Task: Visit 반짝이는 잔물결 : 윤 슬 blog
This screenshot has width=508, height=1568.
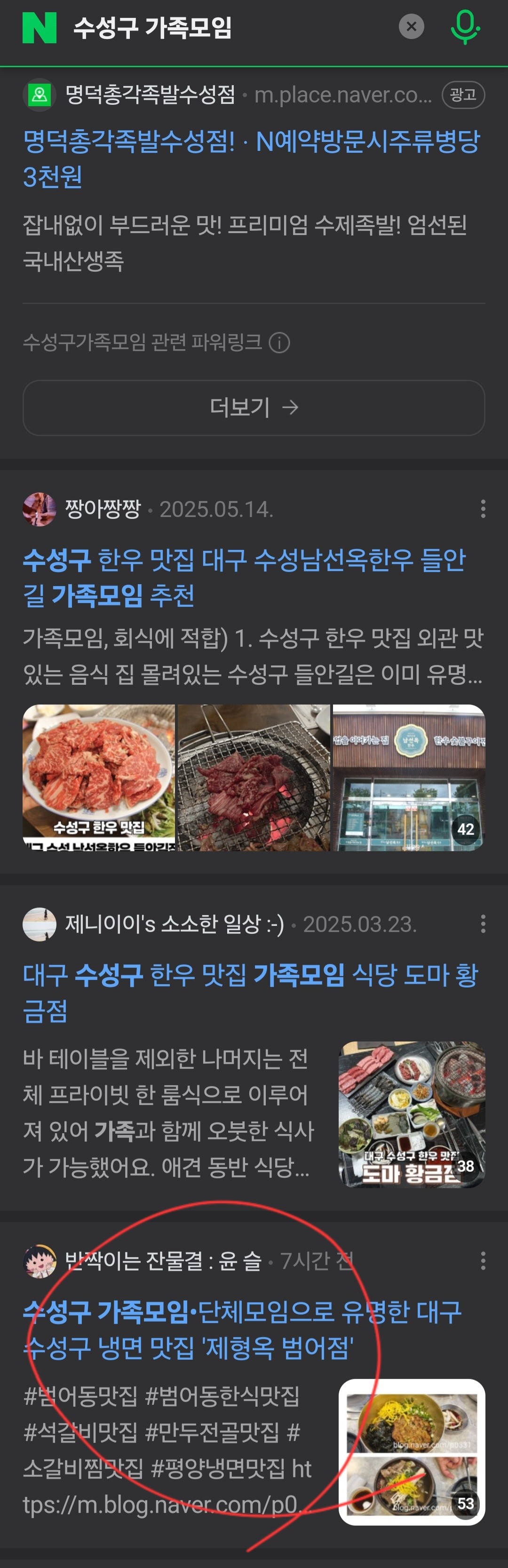Action: point(163,1261)
